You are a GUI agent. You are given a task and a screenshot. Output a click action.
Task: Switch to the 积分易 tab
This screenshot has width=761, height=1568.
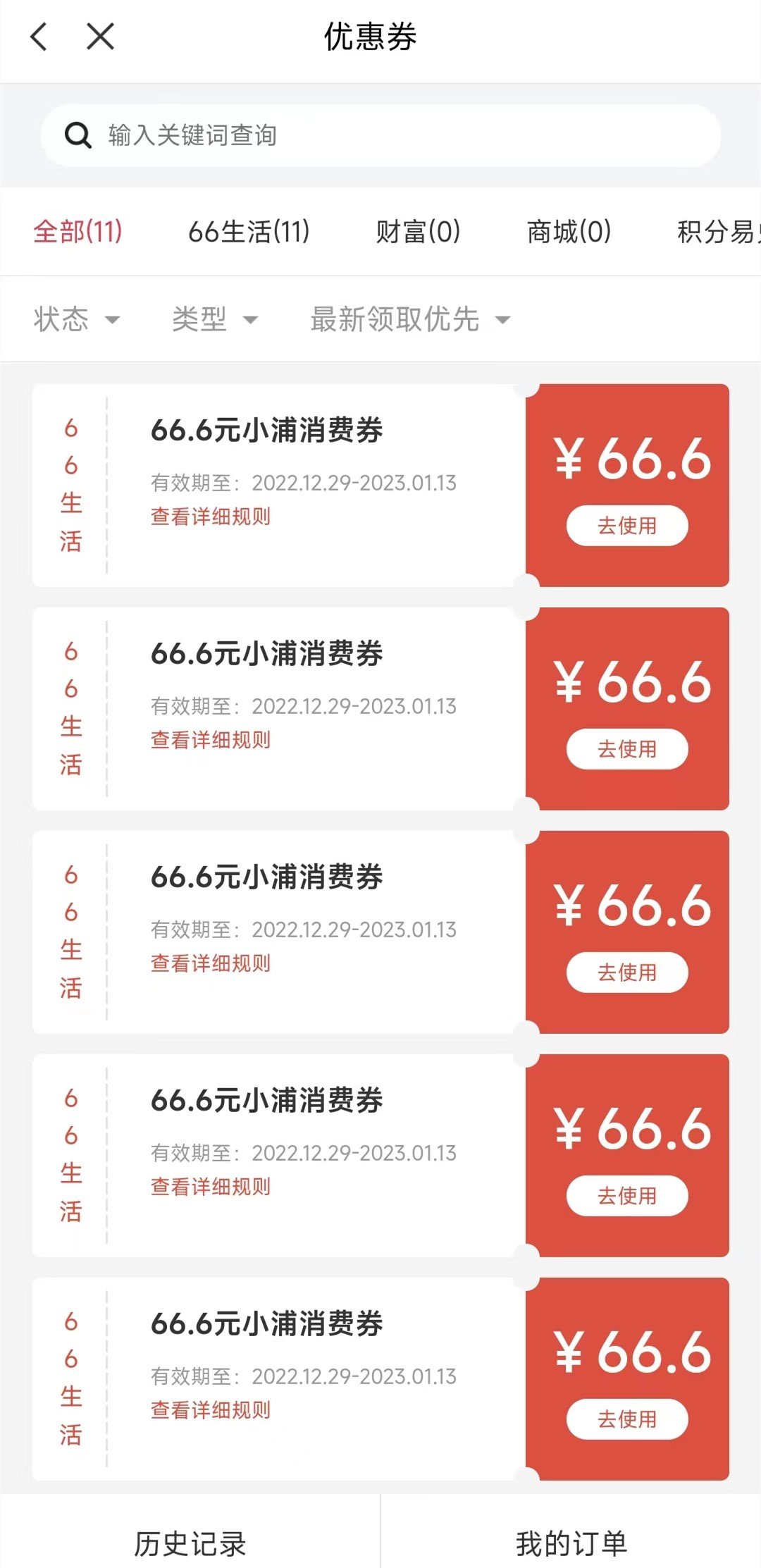point(718,231)
